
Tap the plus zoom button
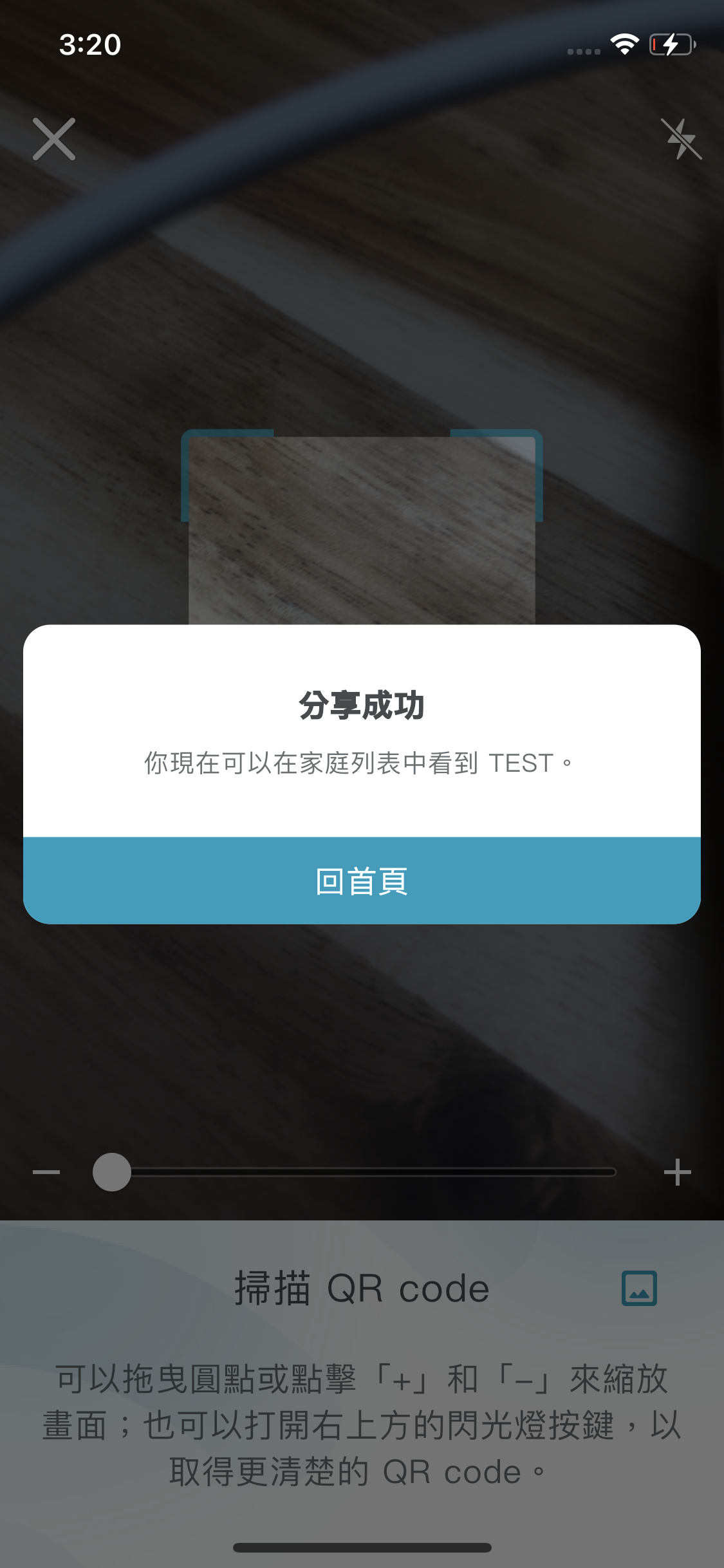coord(677,1172)
